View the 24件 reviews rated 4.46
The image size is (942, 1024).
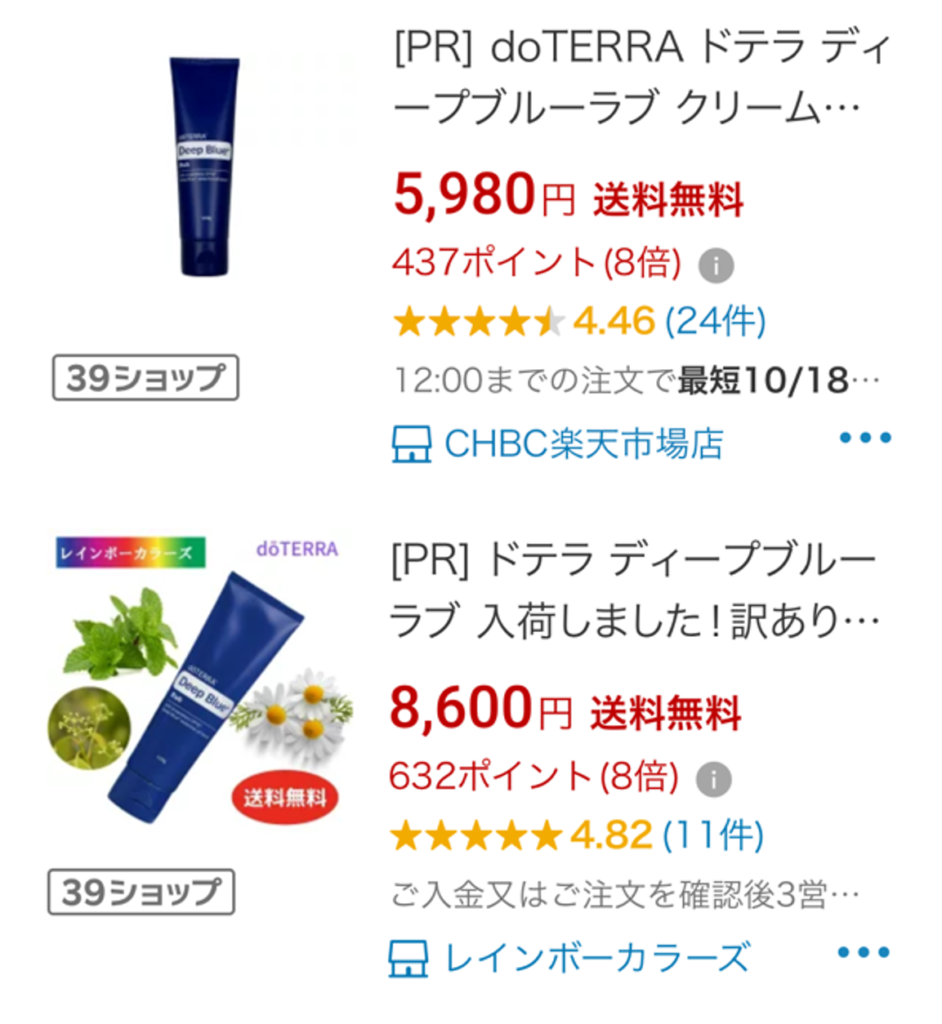715,322
